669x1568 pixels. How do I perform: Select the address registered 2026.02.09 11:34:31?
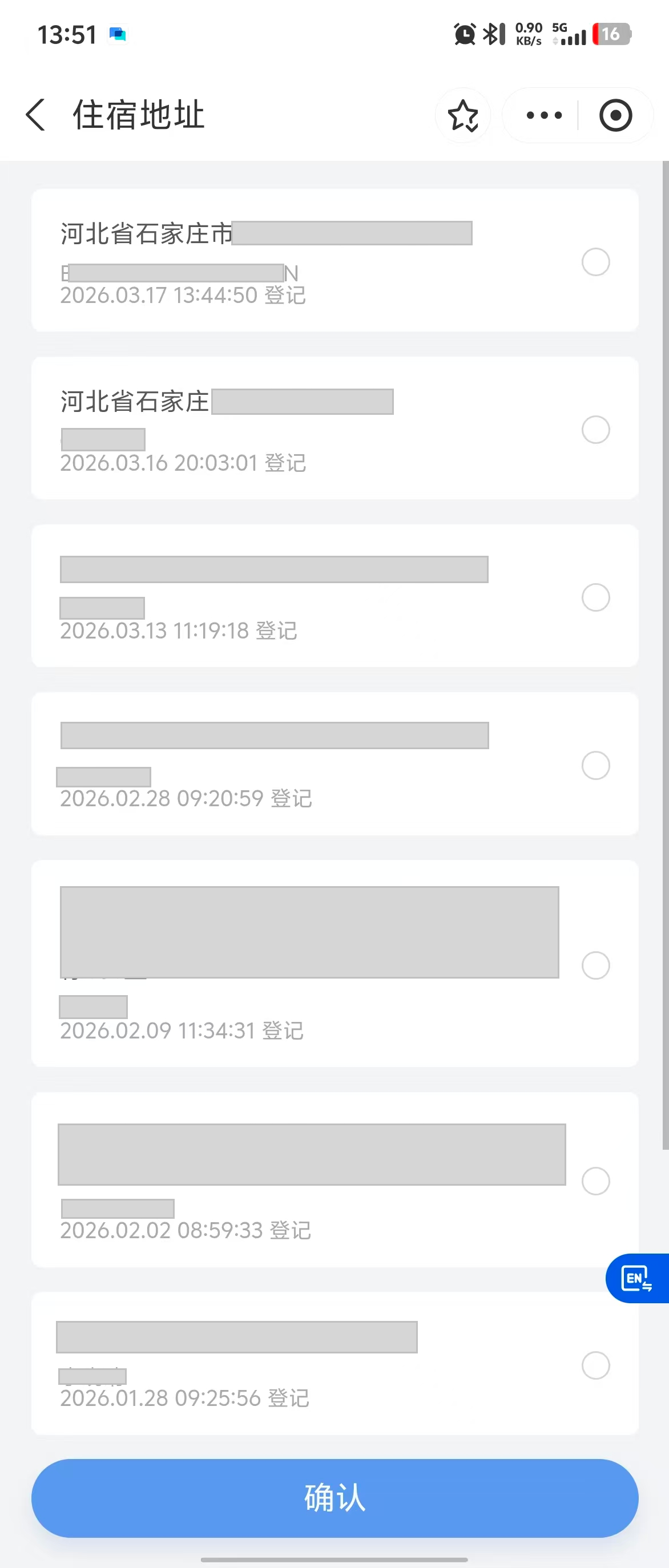pos(595,965)
